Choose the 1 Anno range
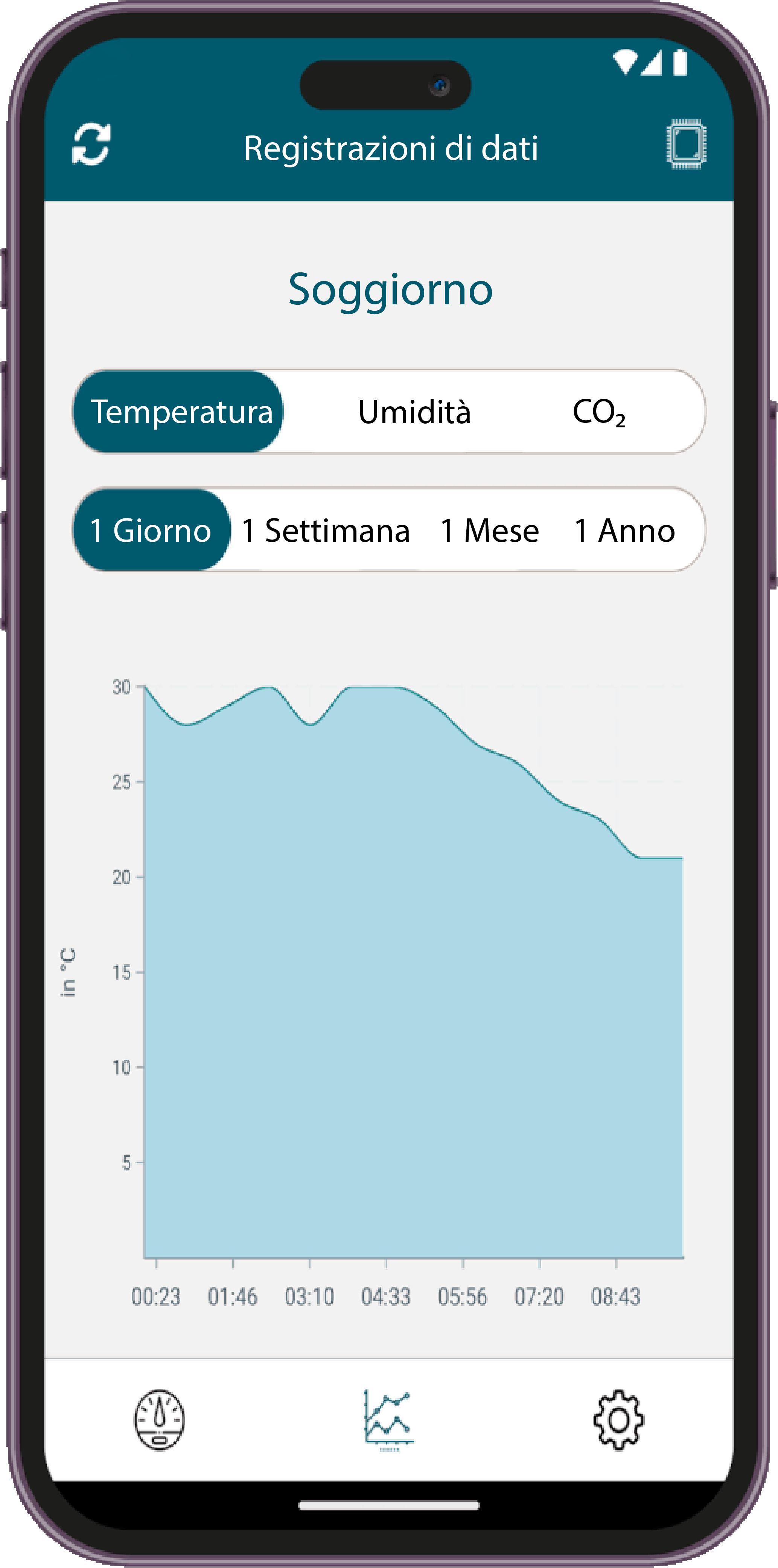778x1568 pixels. point(624,530)
